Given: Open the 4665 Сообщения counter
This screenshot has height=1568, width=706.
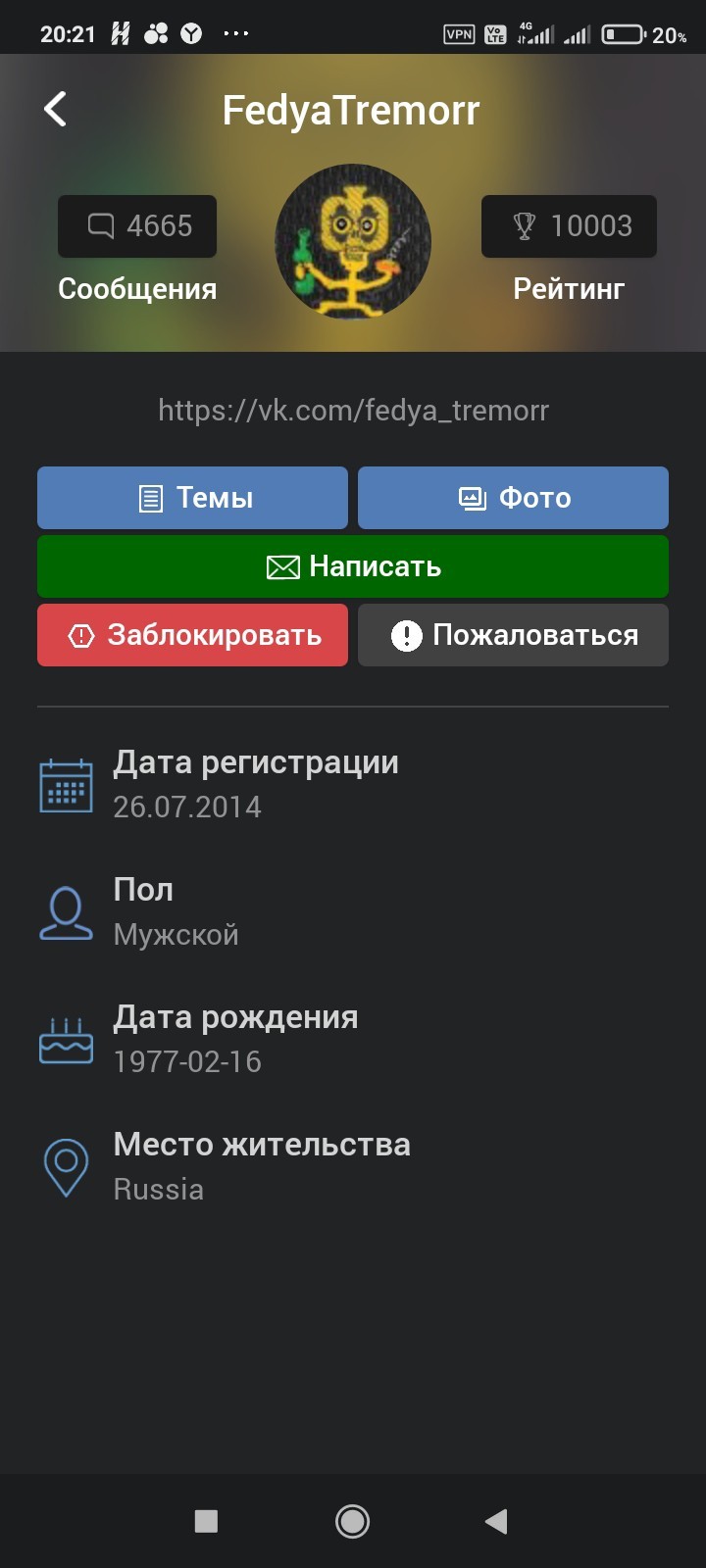Looking at the screenshot, I should [x=137, y=226].
